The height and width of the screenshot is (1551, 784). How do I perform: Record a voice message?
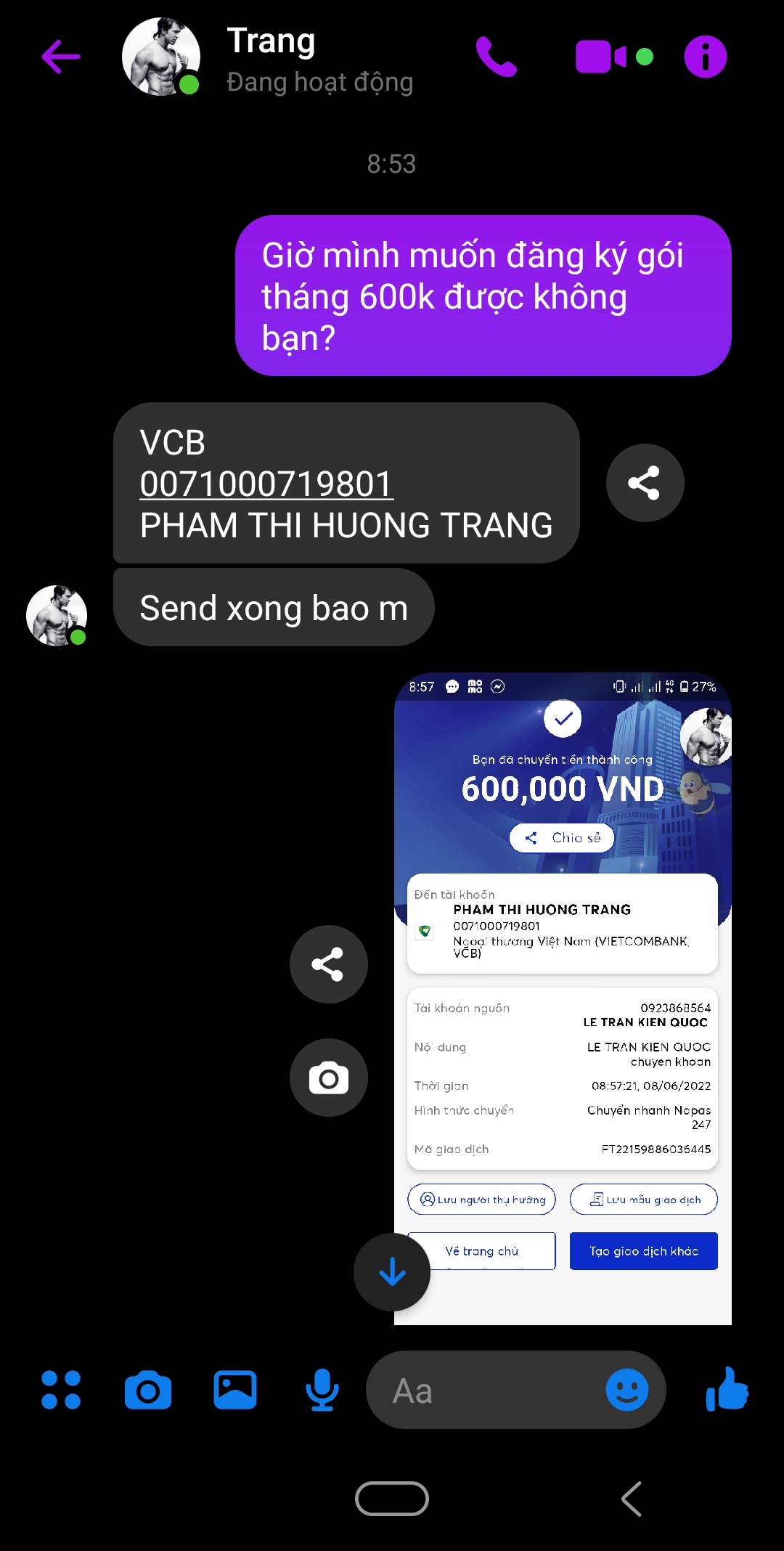click(x=322, y=1390)
